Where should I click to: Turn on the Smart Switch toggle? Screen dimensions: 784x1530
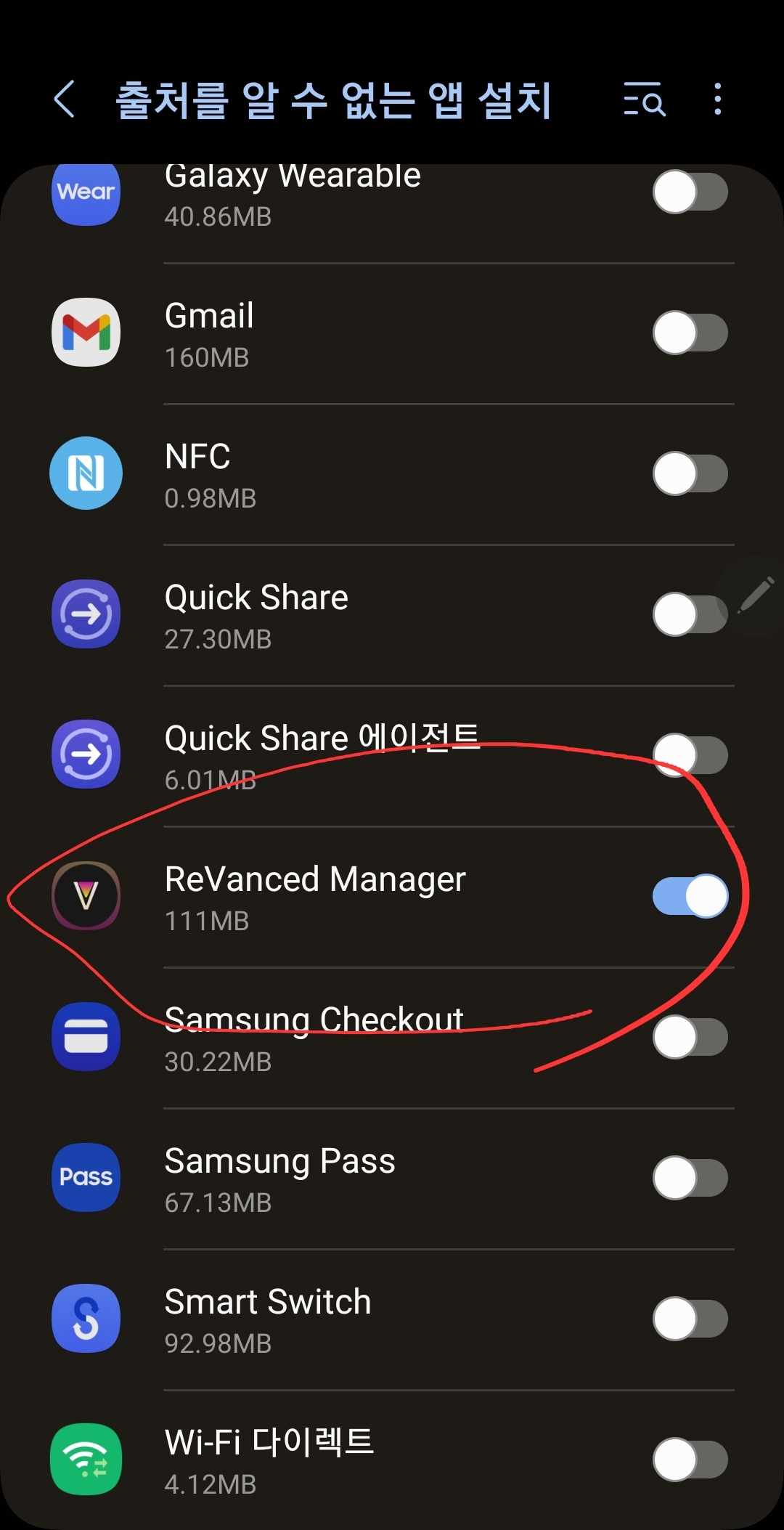click(x=690, y=1319)
